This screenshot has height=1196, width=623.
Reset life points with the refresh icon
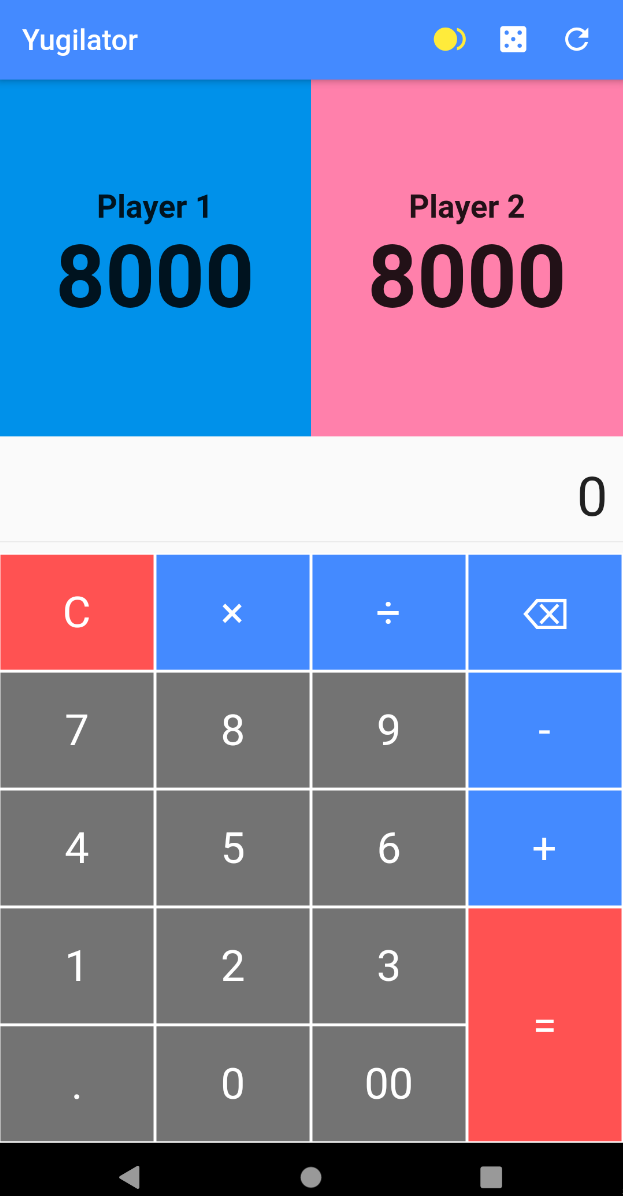[x=576, y=40]
